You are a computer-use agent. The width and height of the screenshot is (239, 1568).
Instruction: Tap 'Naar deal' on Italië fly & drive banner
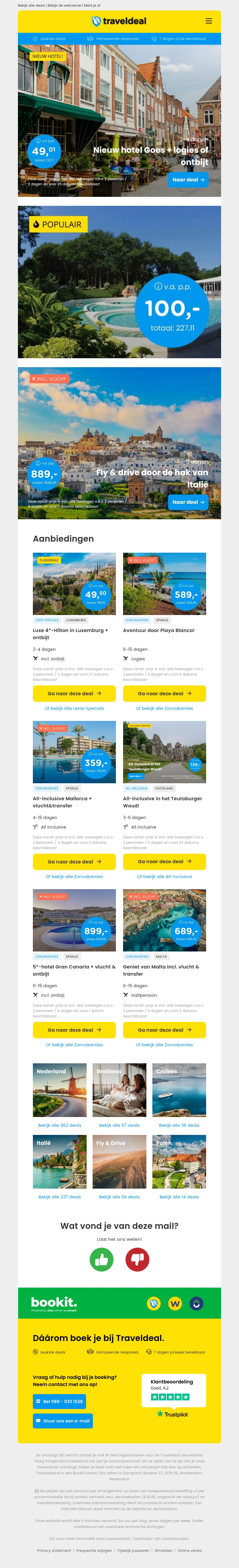point(188,502)
